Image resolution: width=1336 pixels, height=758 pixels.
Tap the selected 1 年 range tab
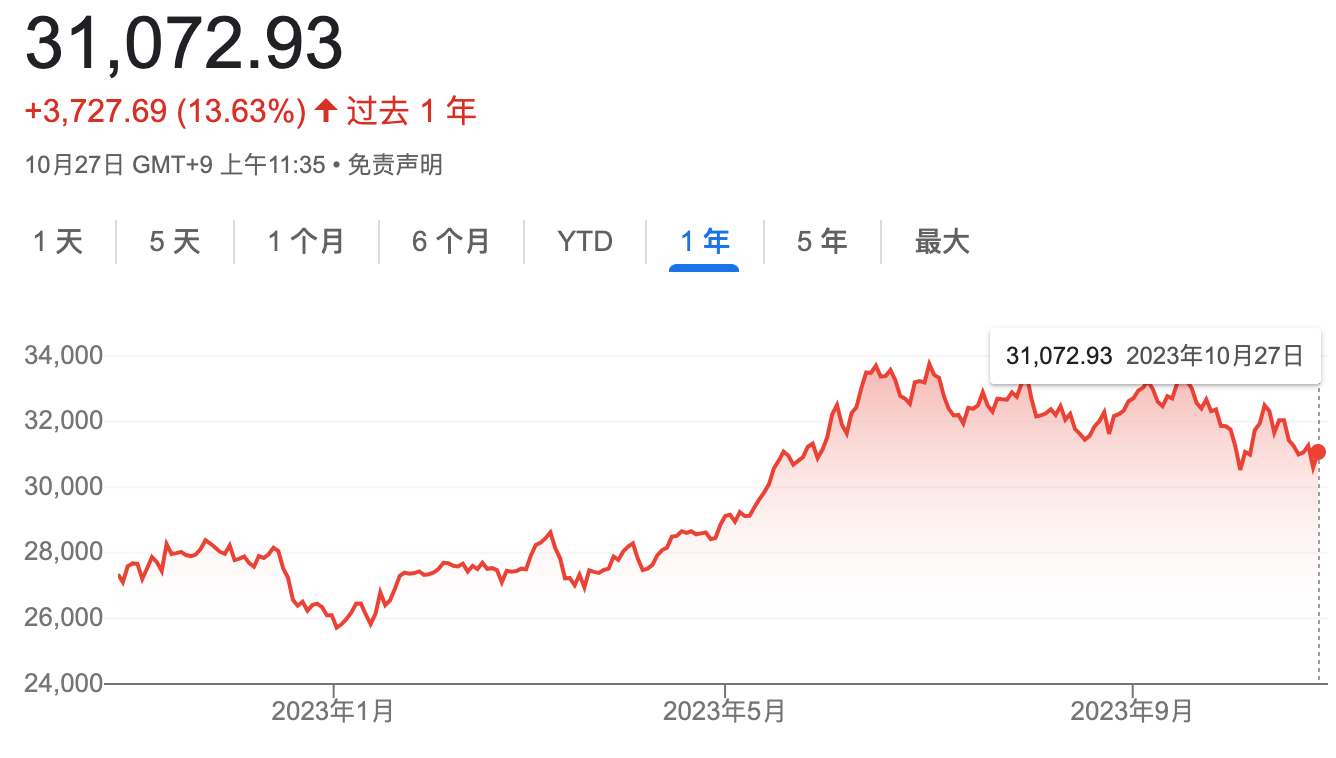(705, 242)
